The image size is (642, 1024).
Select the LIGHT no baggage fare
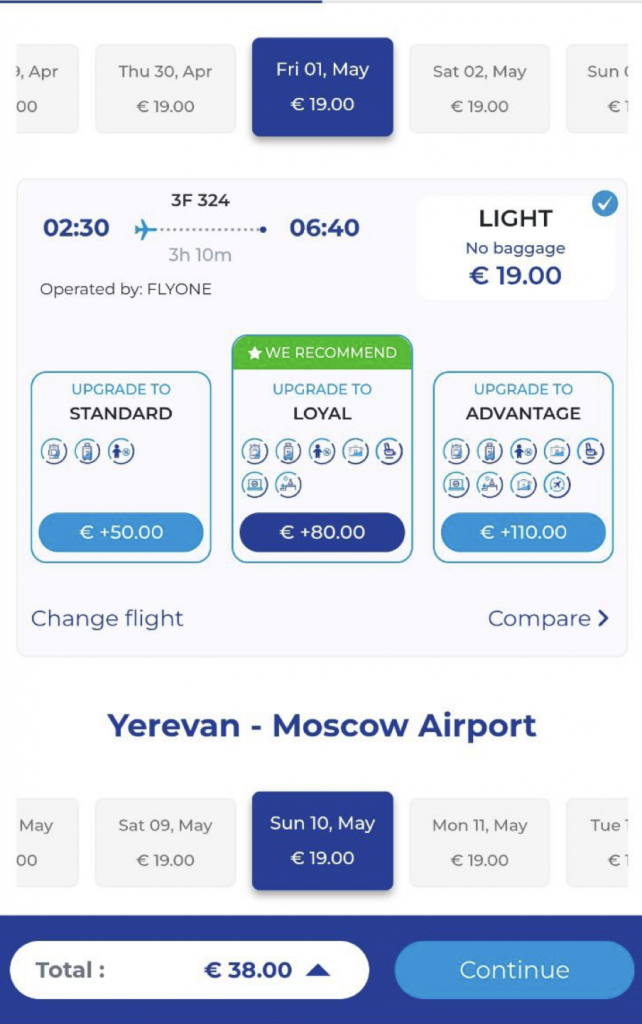pos(515,248)
